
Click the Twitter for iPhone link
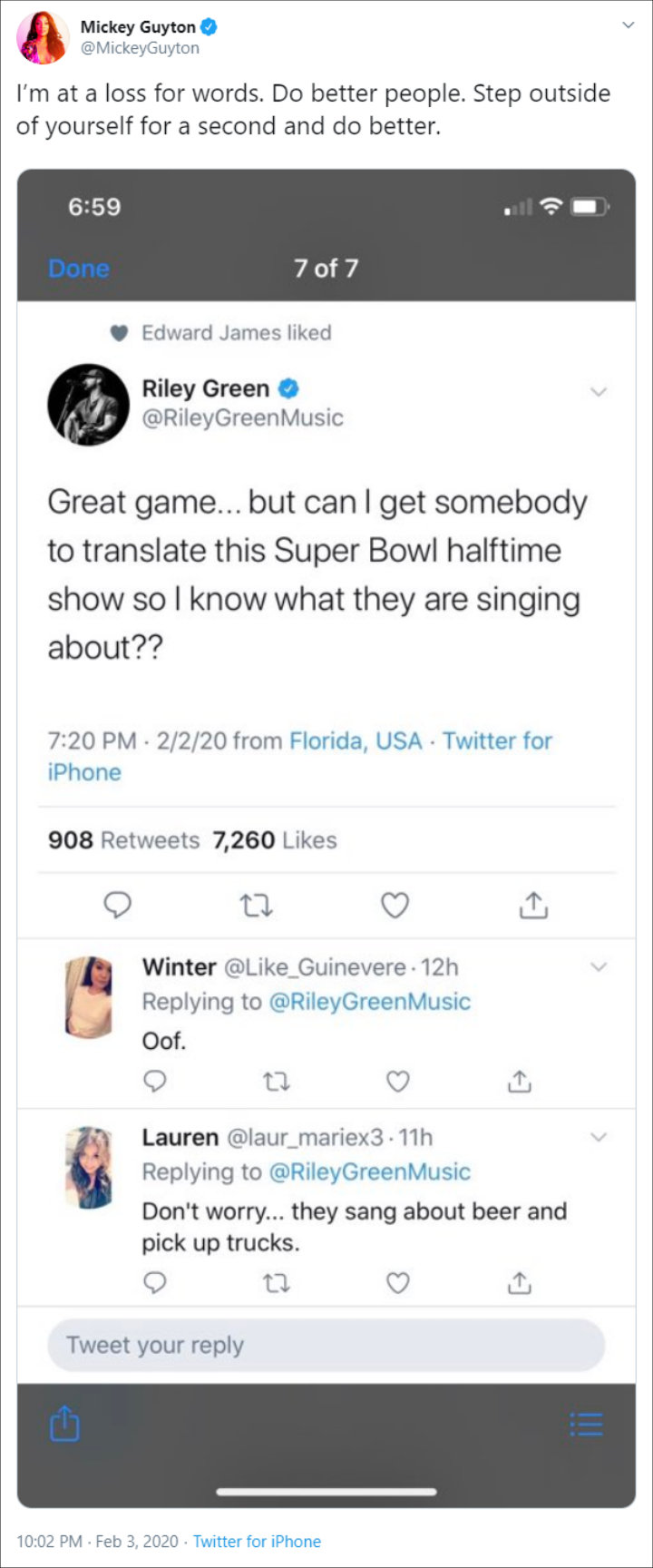coord(256,1542)
